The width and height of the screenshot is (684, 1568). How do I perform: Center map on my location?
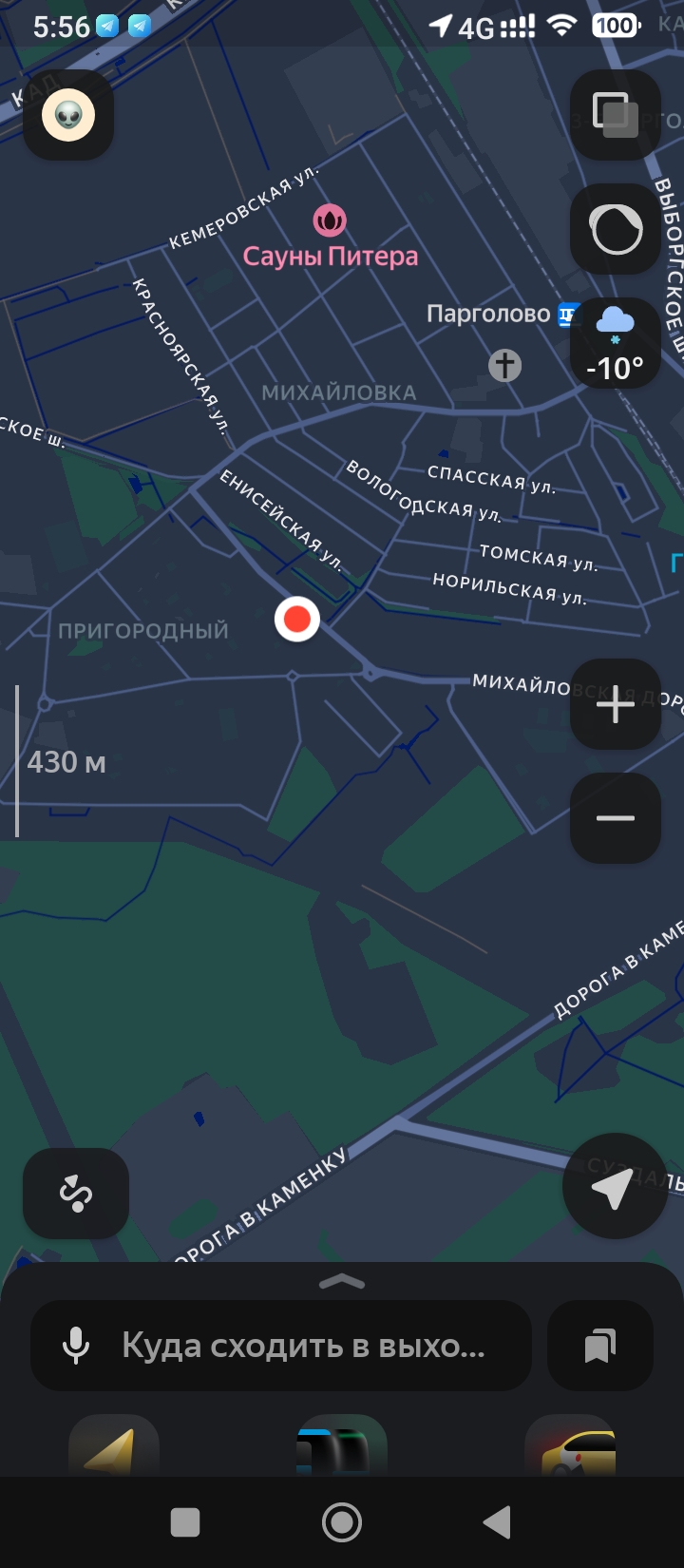tap(614, 1186)
